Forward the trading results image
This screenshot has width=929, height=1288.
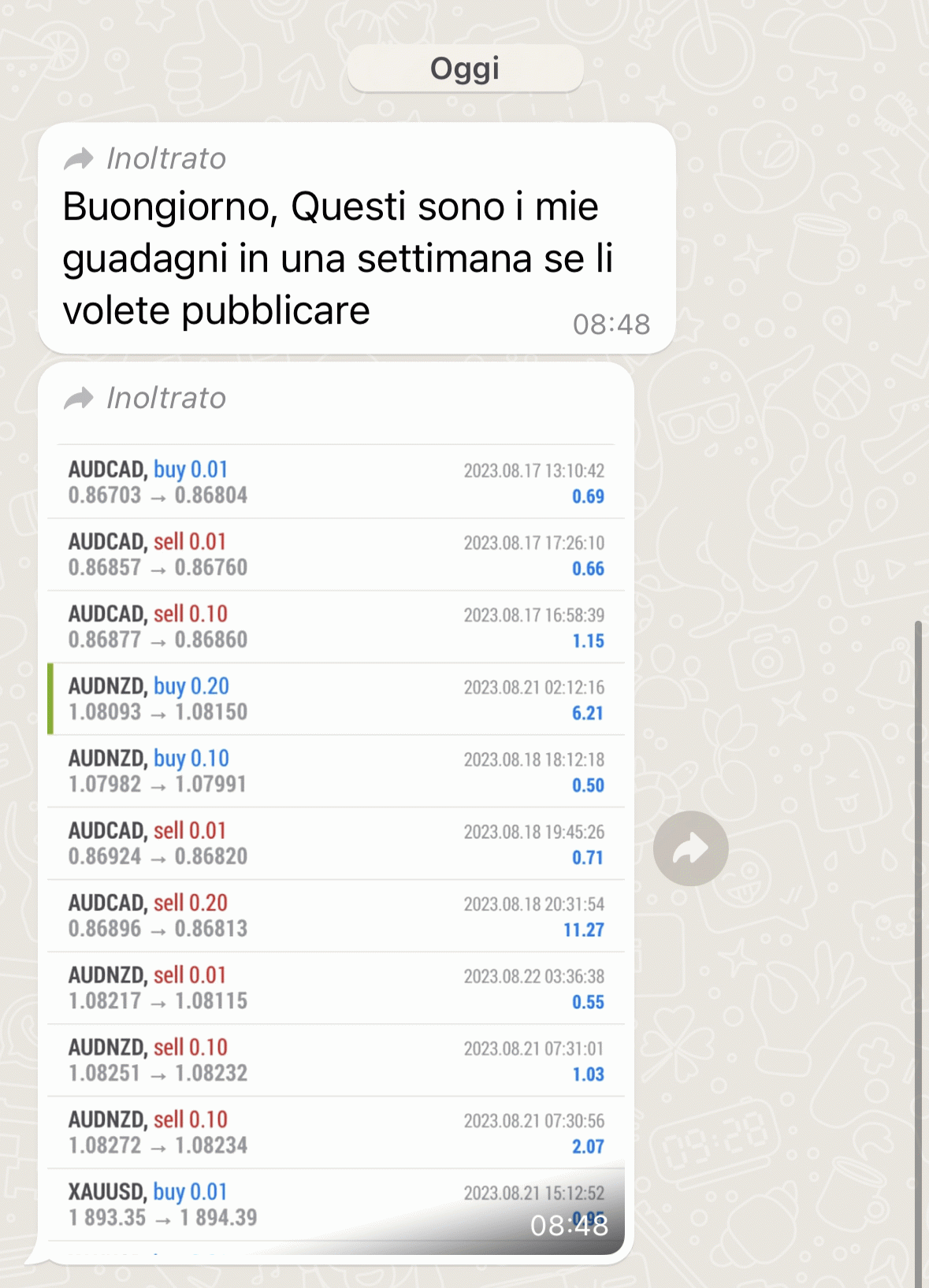click(x=690, y=848)
